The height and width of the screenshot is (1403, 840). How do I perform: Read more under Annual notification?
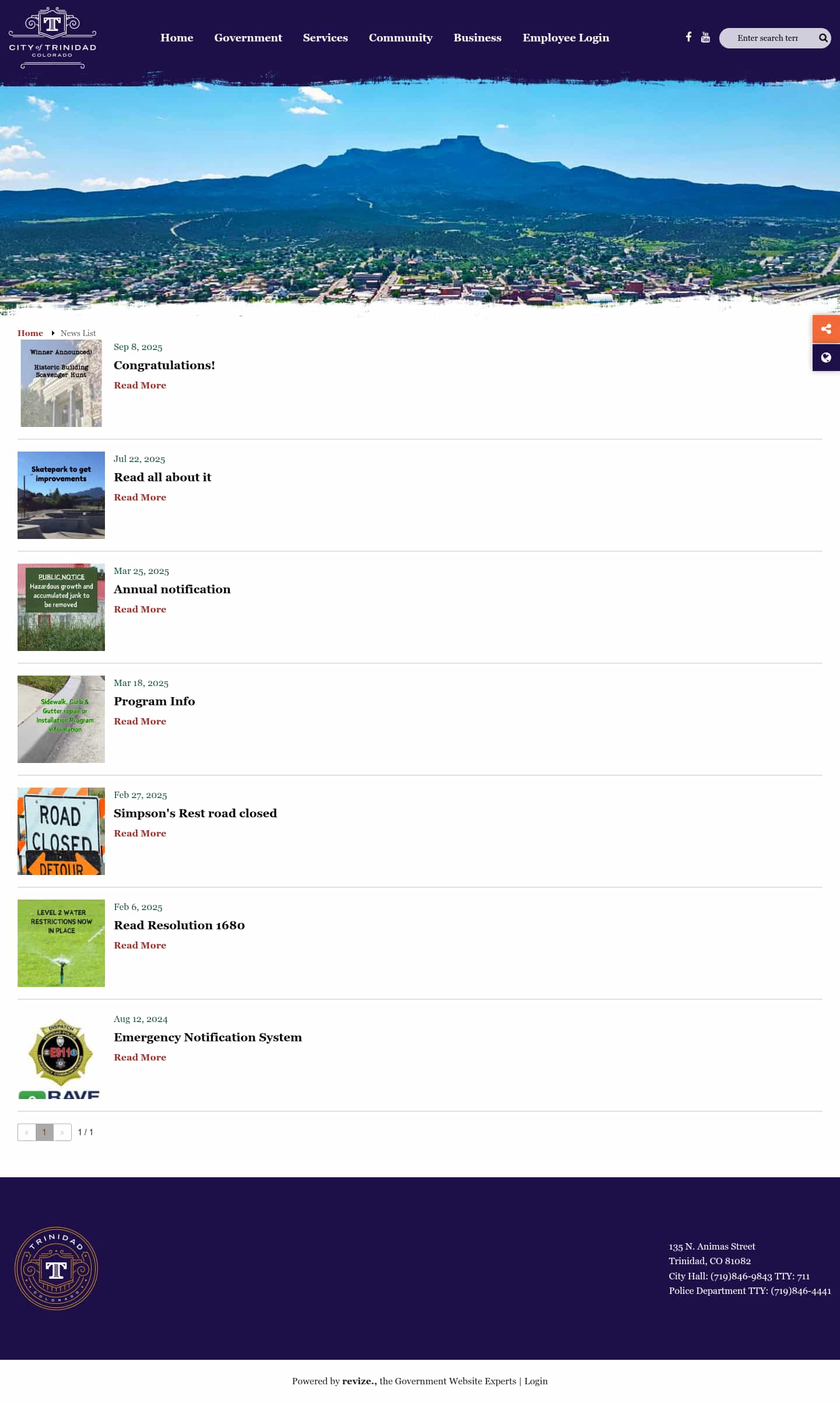click(140, 610)
